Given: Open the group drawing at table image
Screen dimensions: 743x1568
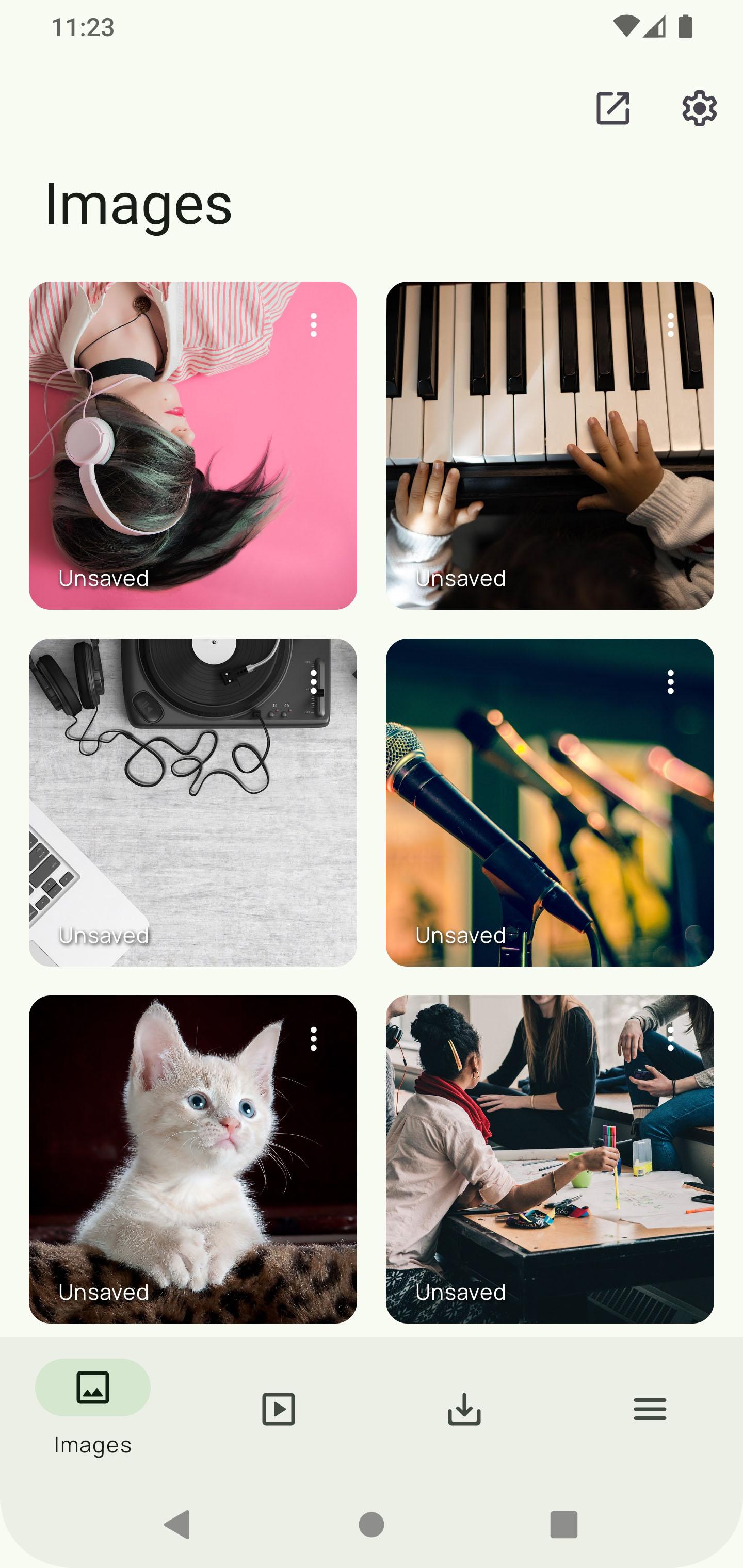Looking at the screenshot, I should (550, 1159).
